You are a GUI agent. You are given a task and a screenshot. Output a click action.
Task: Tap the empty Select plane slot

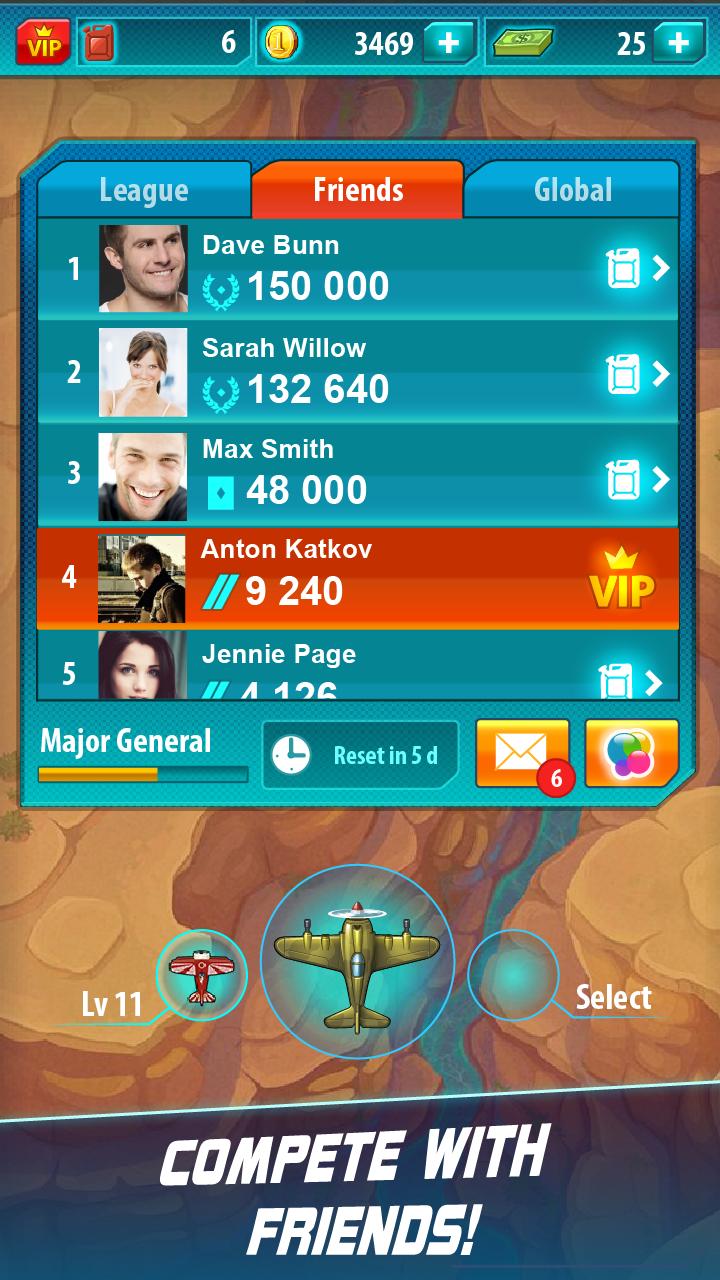pyautogui.click(x=513, y=975)
